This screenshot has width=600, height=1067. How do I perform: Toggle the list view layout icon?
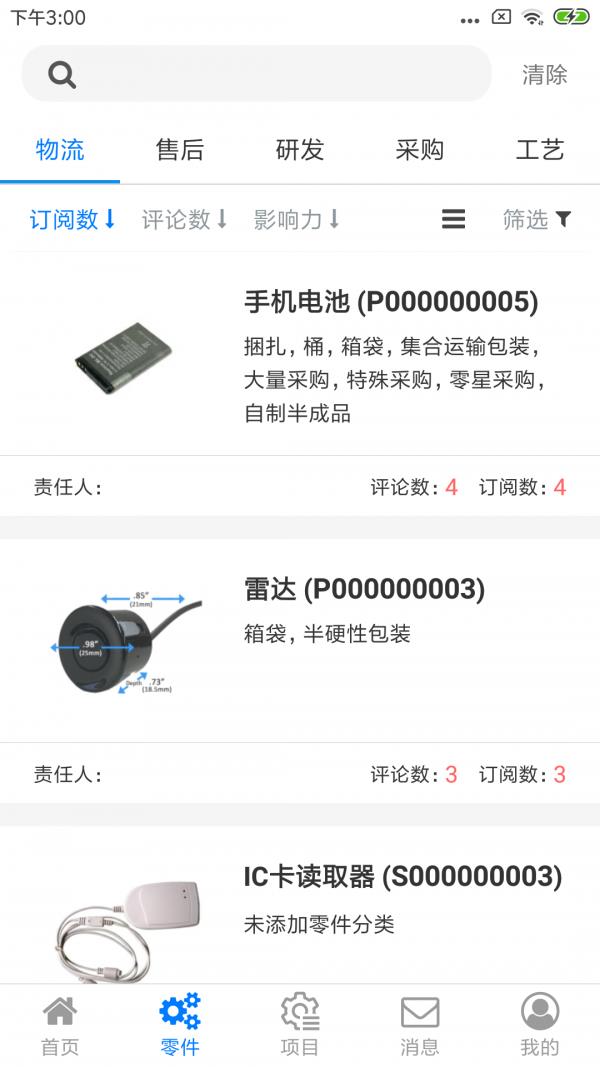pos(453,219)
